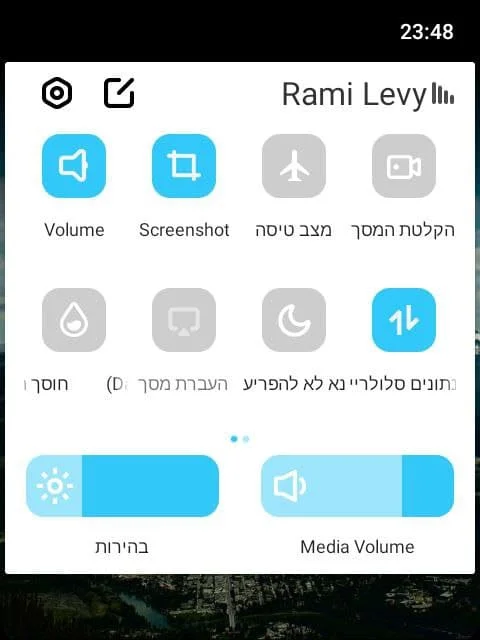Enable do not disturb (נא לא להפריע)
Image resolution: width=480 pixels, height=640 pixels.
[294, 320]
